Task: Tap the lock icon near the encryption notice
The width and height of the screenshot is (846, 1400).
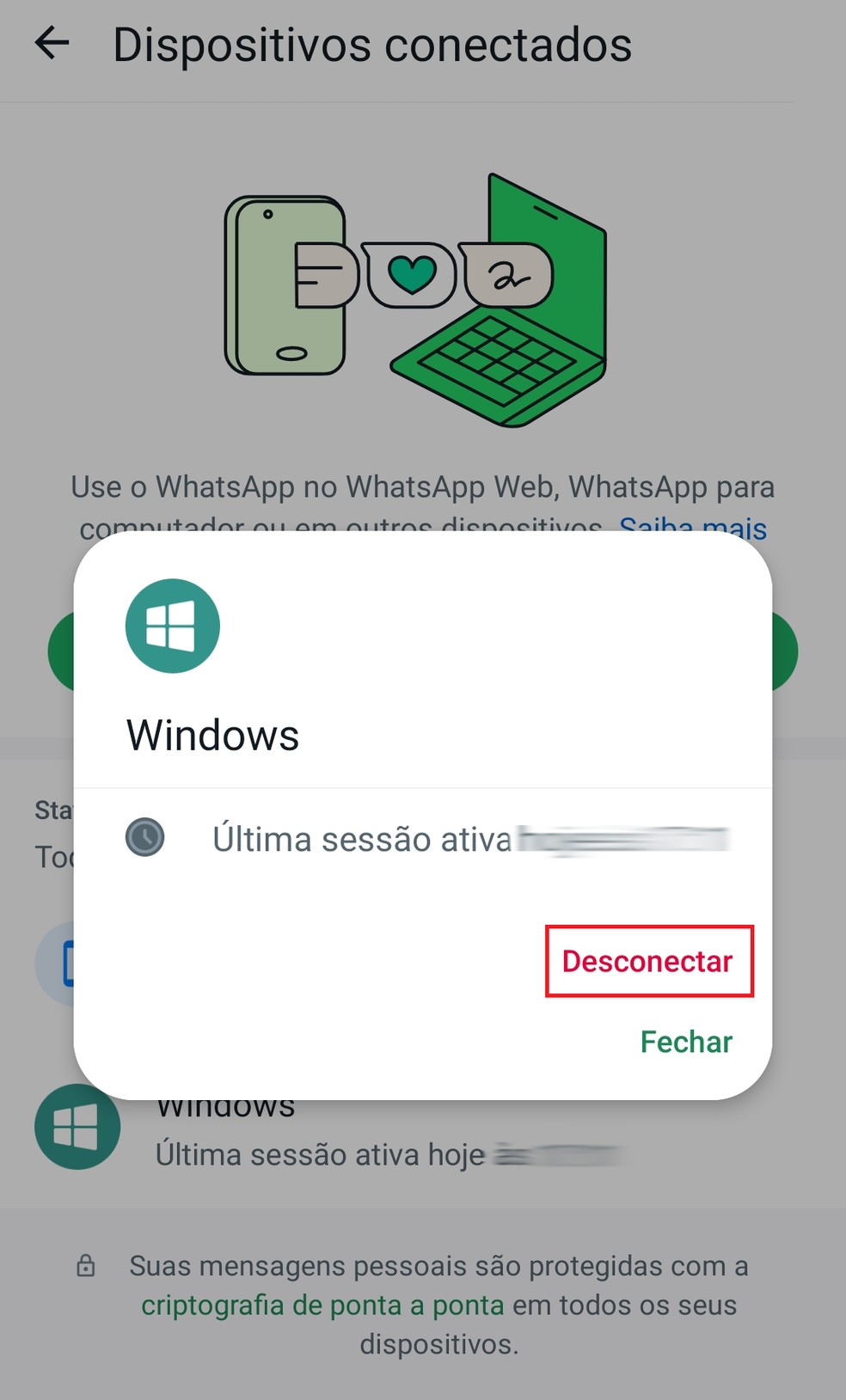Action: point(87,1265)
